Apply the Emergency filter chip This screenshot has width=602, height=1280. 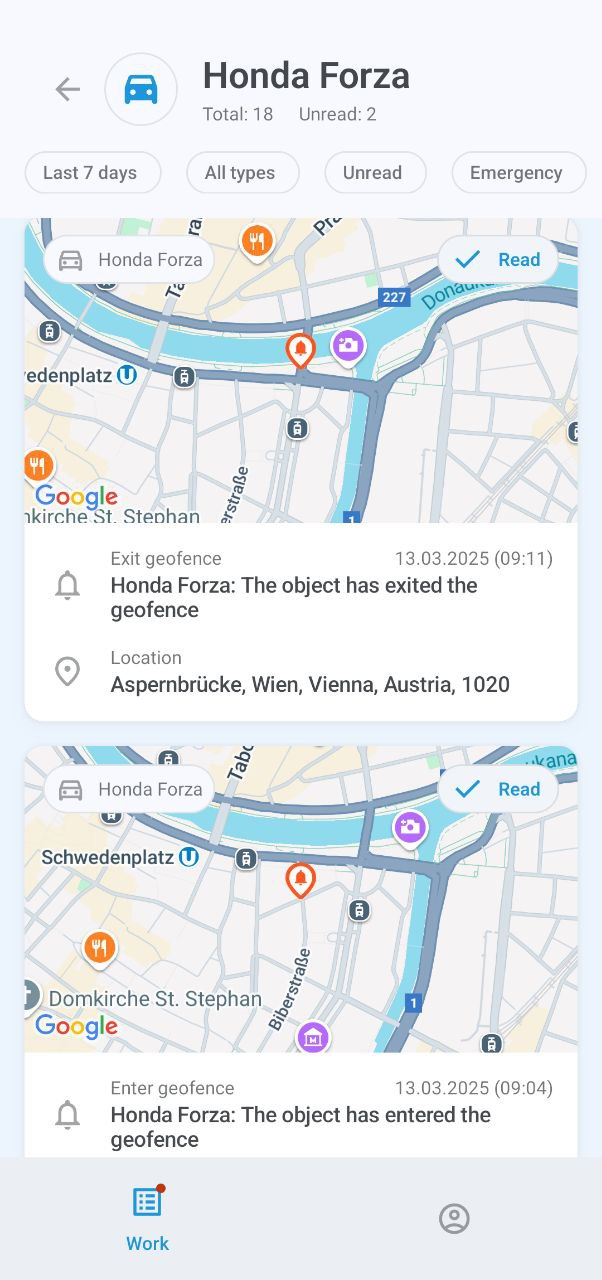(x=517, y=173)
